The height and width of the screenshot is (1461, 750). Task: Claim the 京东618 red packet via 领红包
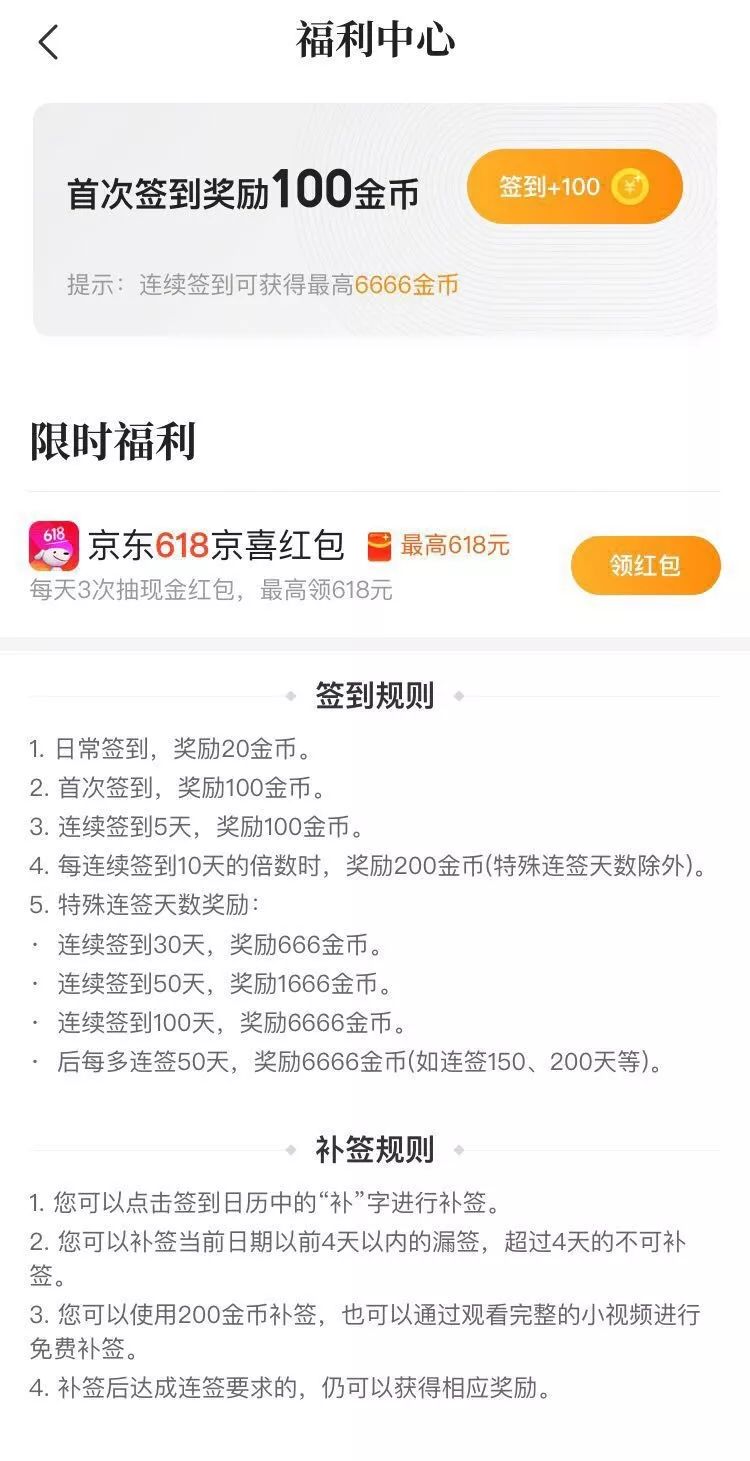click(x=645, y=565)
